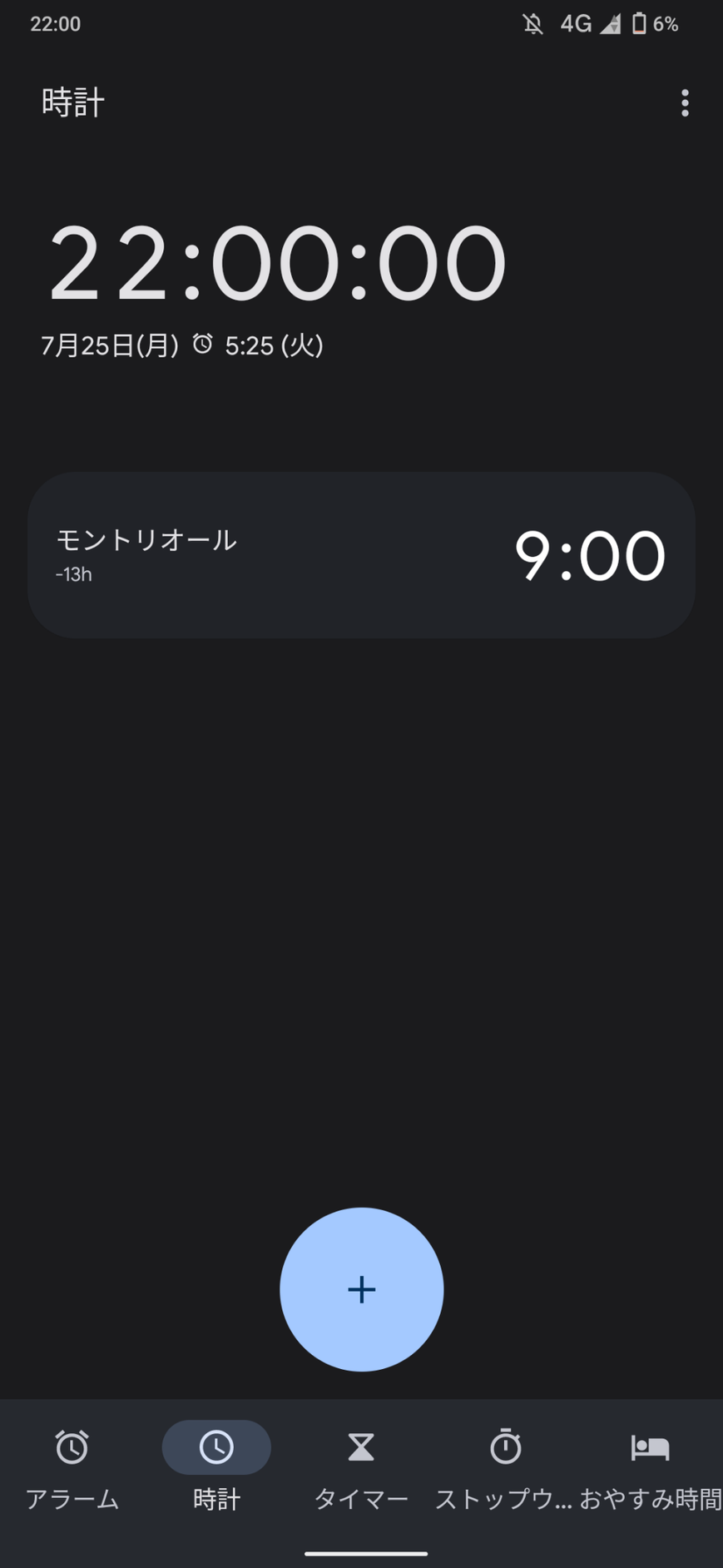The image size is (723, 1568).
Task: Switch to the アラーム tab
Action: (x=72, y=1469)
